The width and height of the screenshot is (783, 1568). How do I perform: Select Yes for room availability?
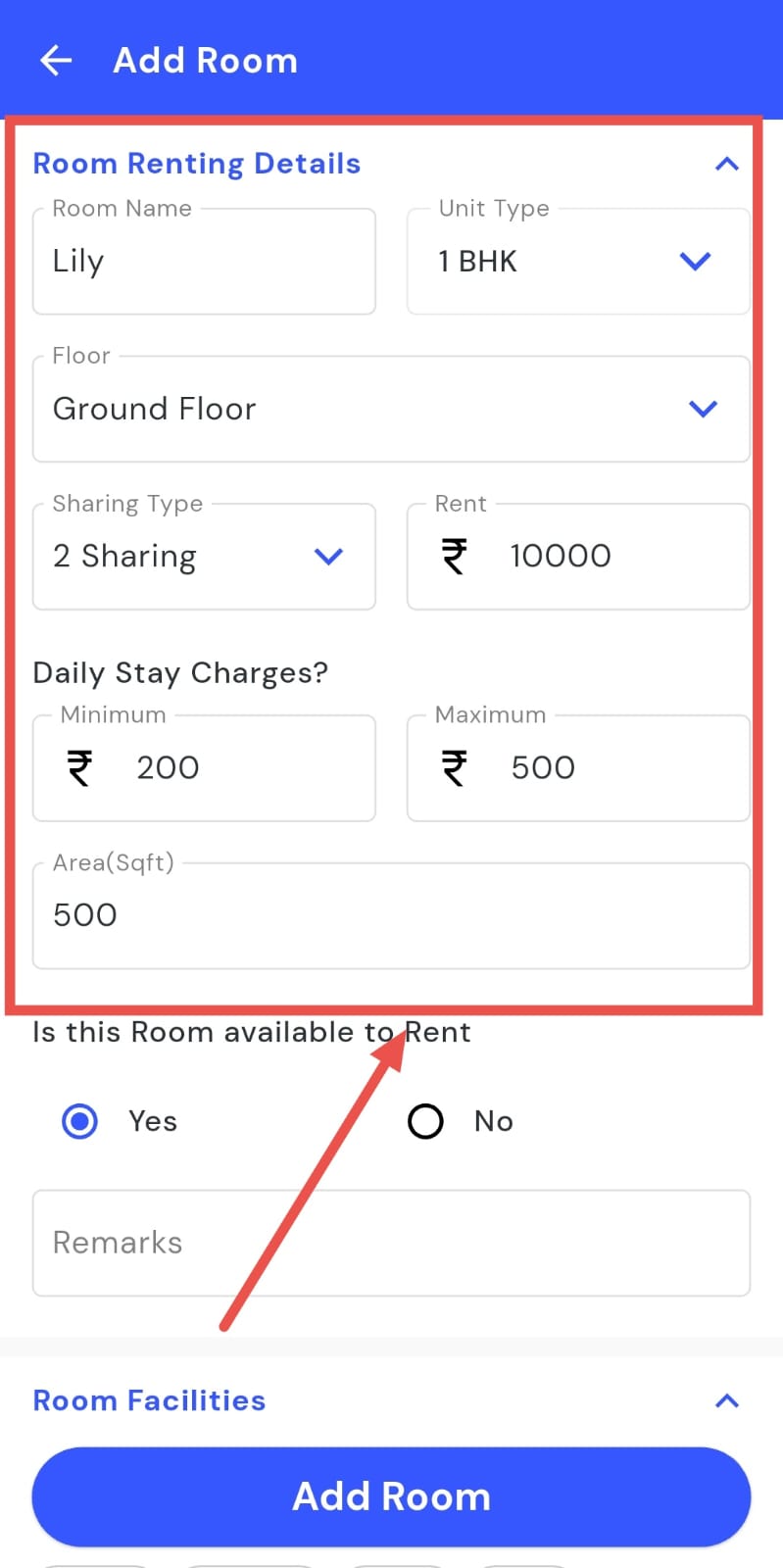[x=80, y=1121]
